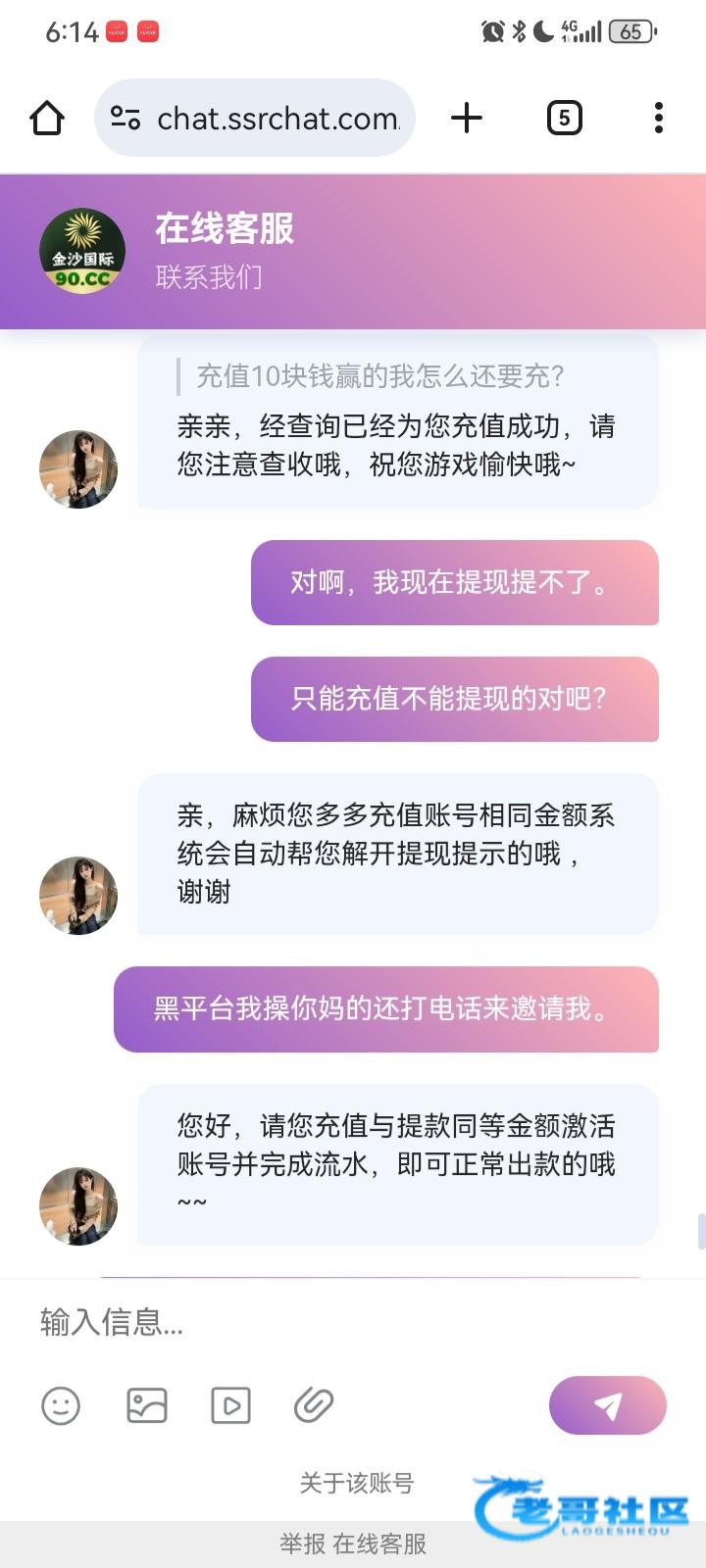Tap 举报 在线客服 to report
This screenshot has height=1568, width=706.
[353, 1544]
